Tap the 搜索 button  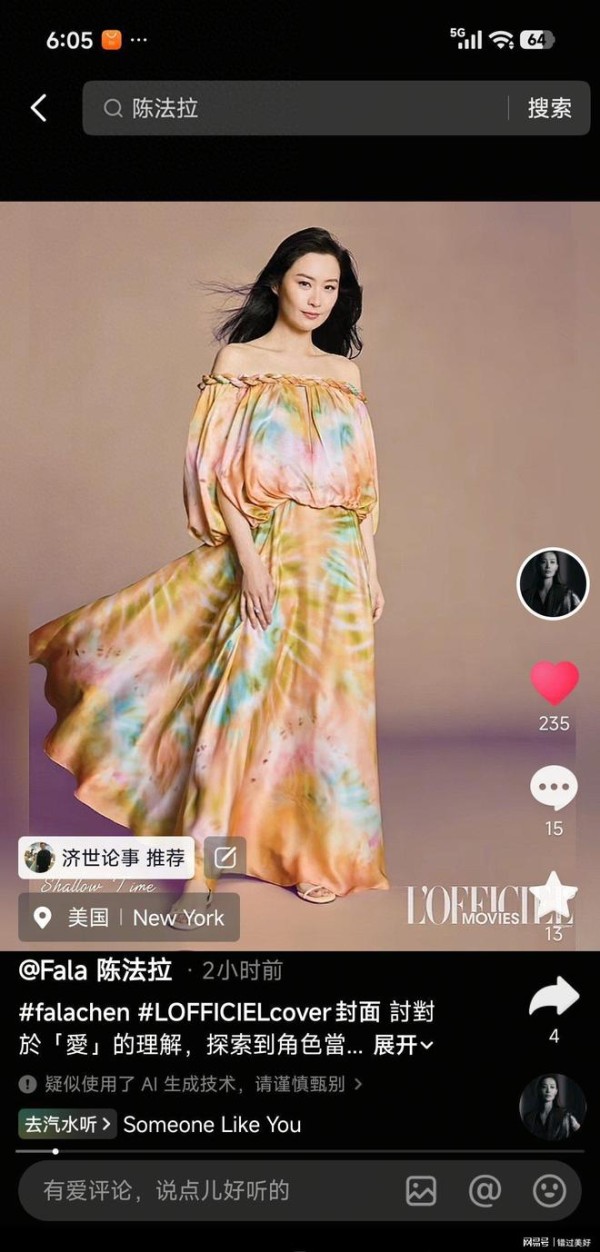point(549,108)
